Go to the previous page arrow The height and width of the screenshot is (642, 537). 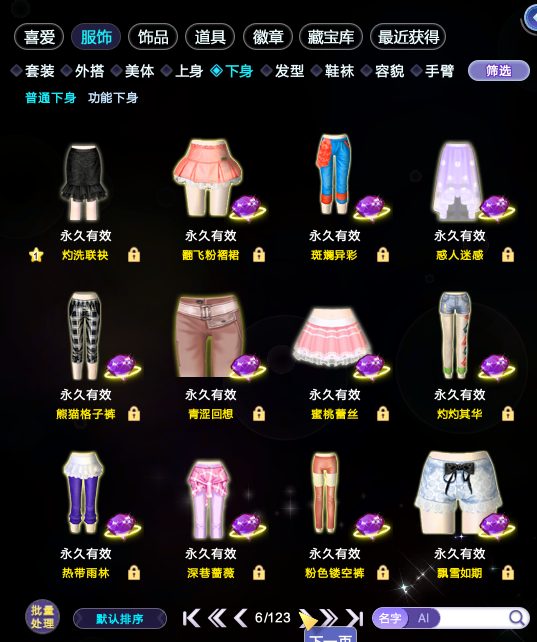tap(241, 618)
